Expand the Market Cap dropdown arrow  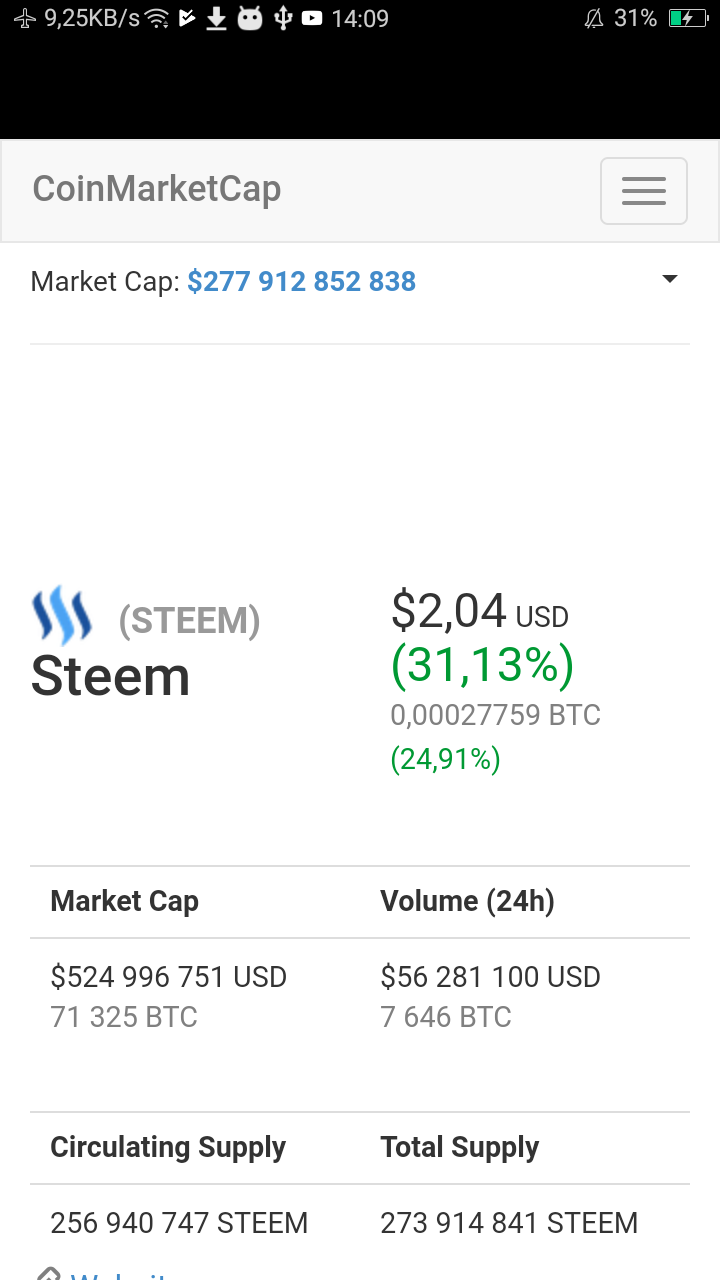click(670, 279)
